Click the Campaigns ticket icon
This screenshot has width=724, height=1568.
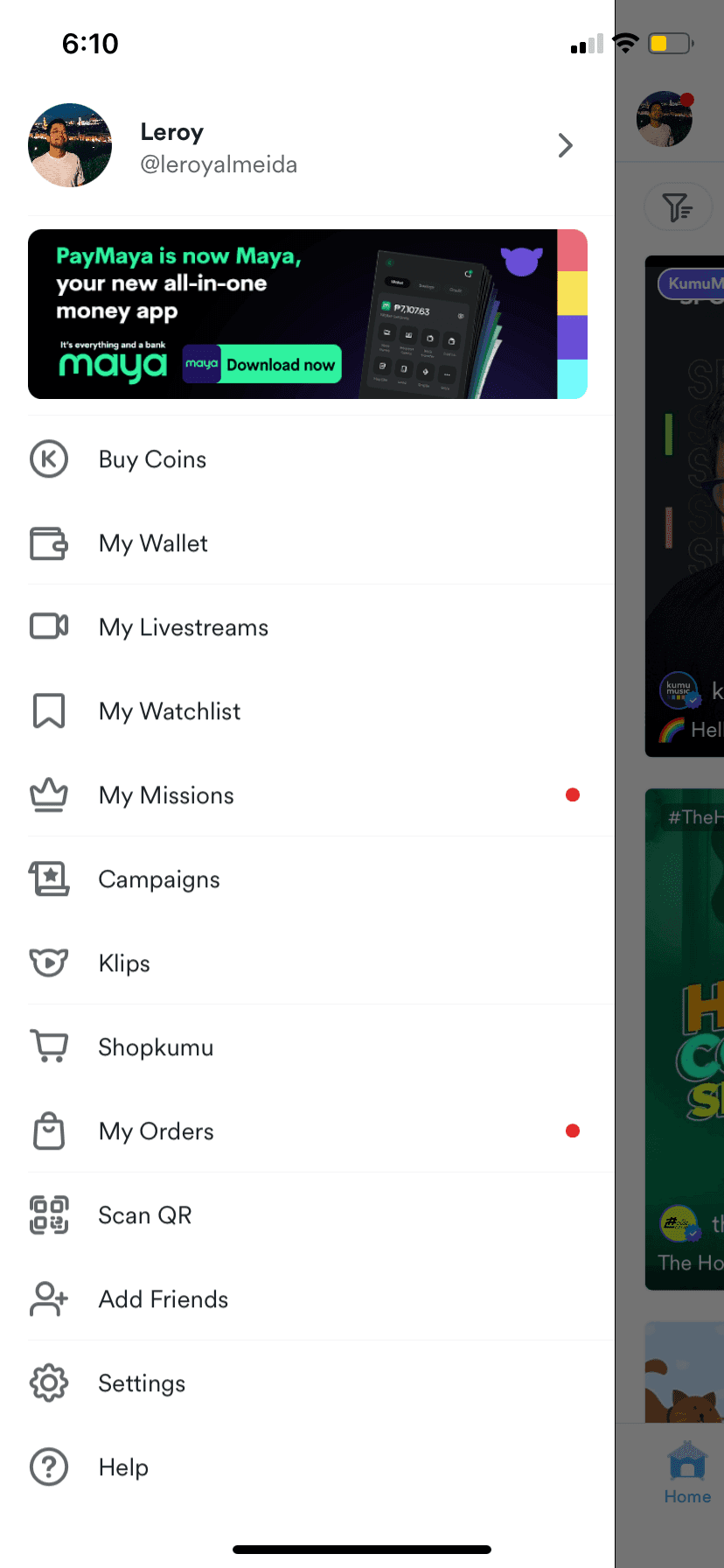click(x=49, y=878)
